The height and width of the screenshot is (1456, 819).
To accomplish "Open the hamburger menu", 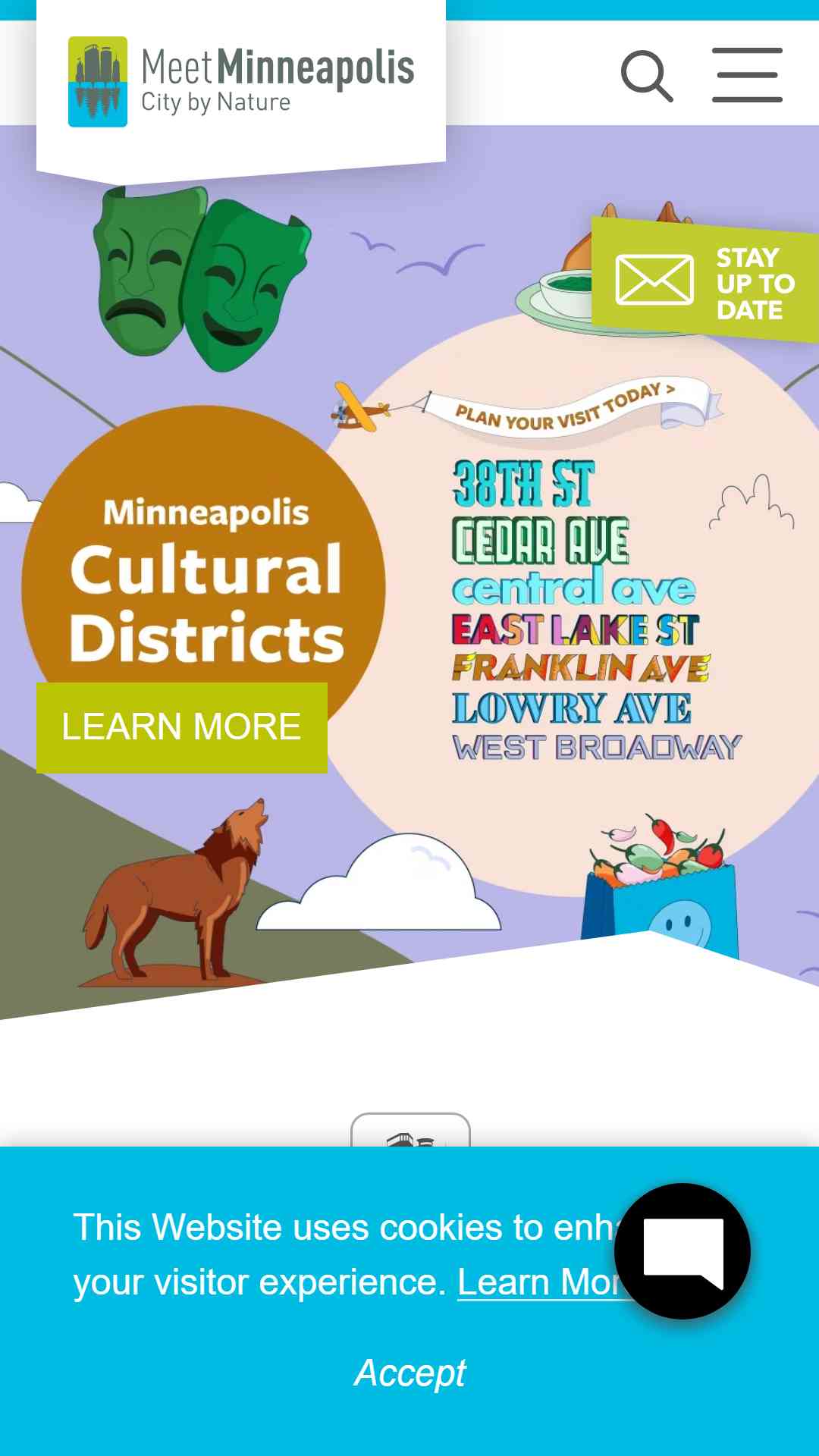I will pyautogui.click(x=747, y=75).
